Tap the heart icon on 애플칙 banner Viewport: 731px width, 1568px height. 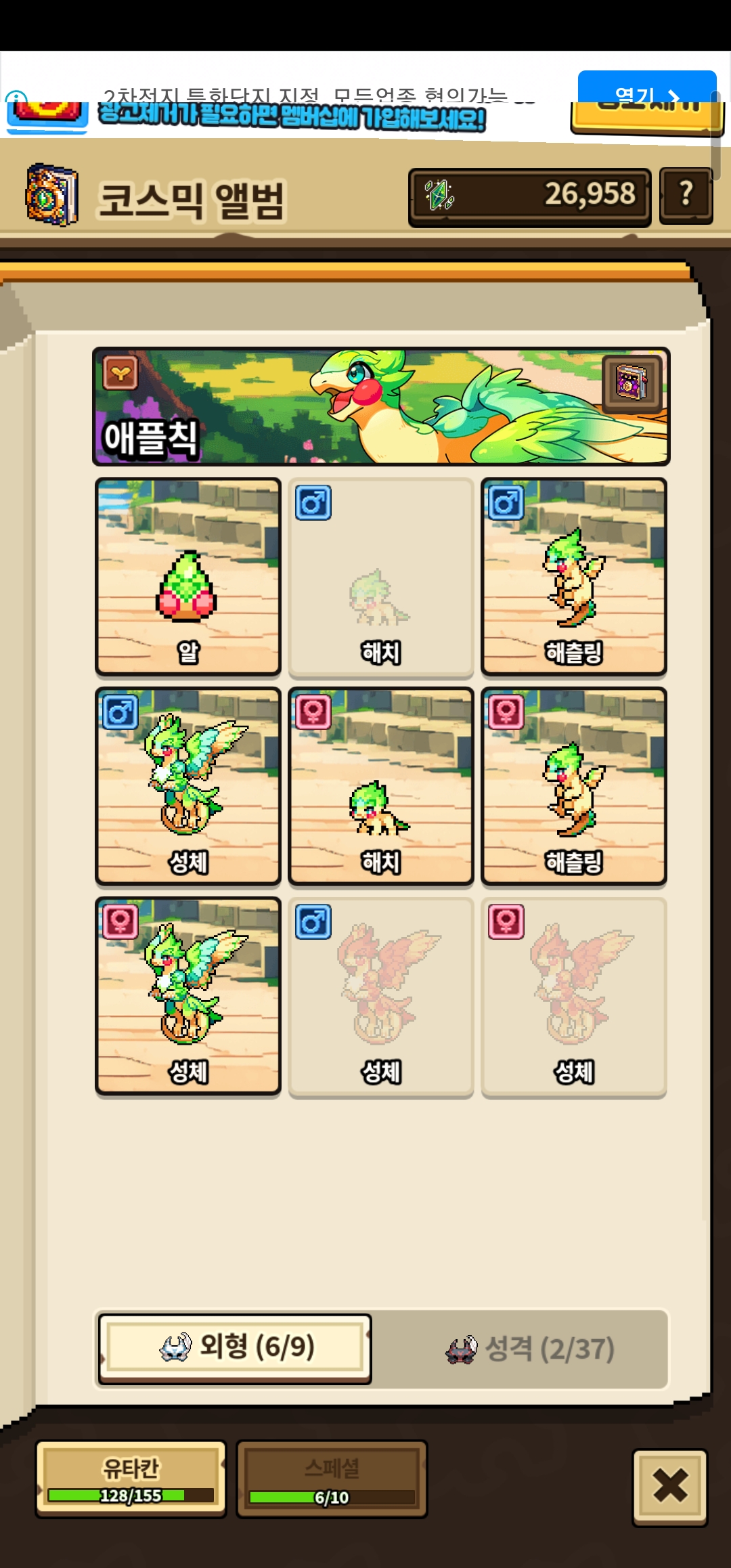pos(120,372)
